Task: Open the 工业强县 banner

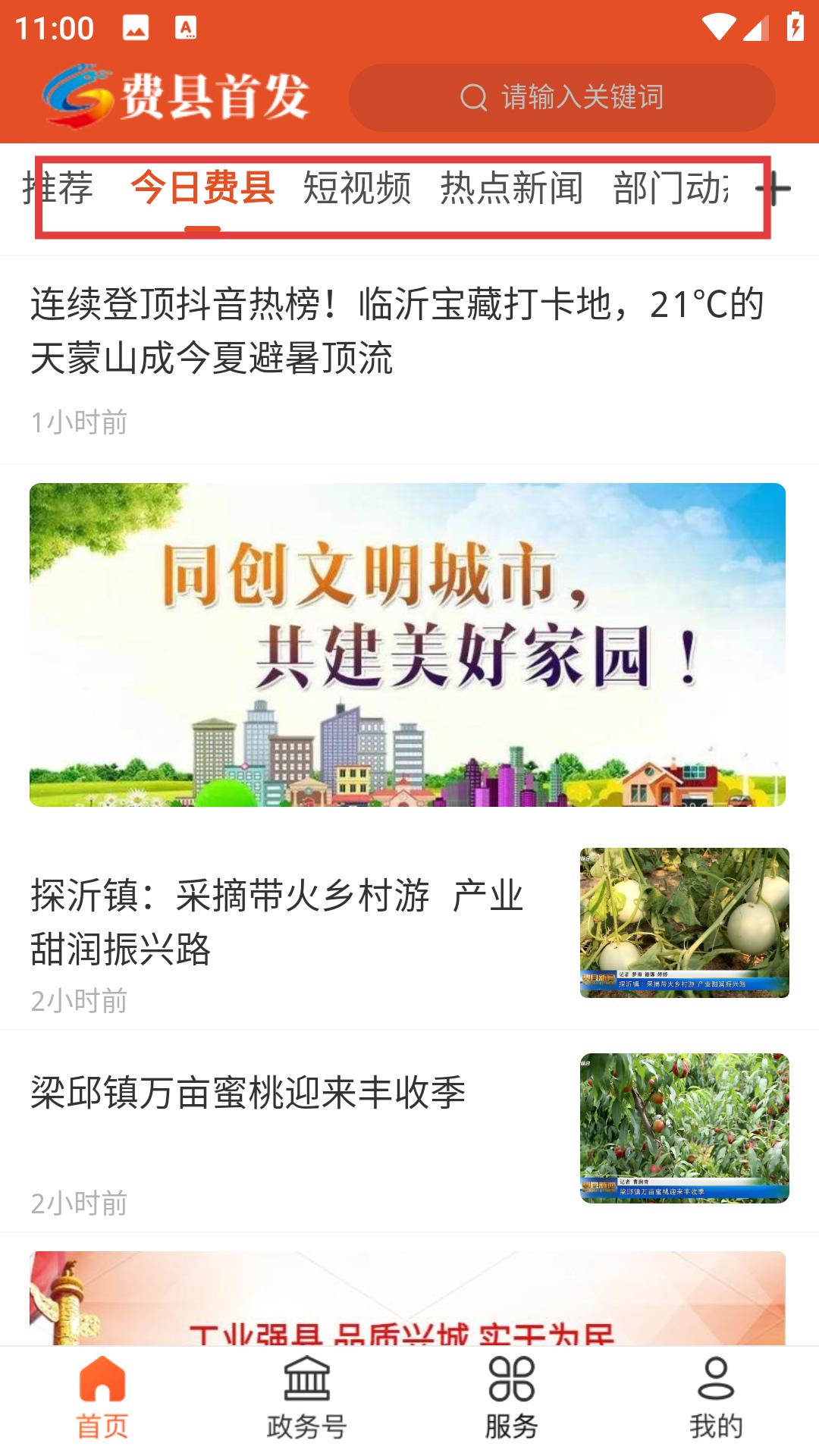Action: pyautogui.click(x=407, y=1298)
